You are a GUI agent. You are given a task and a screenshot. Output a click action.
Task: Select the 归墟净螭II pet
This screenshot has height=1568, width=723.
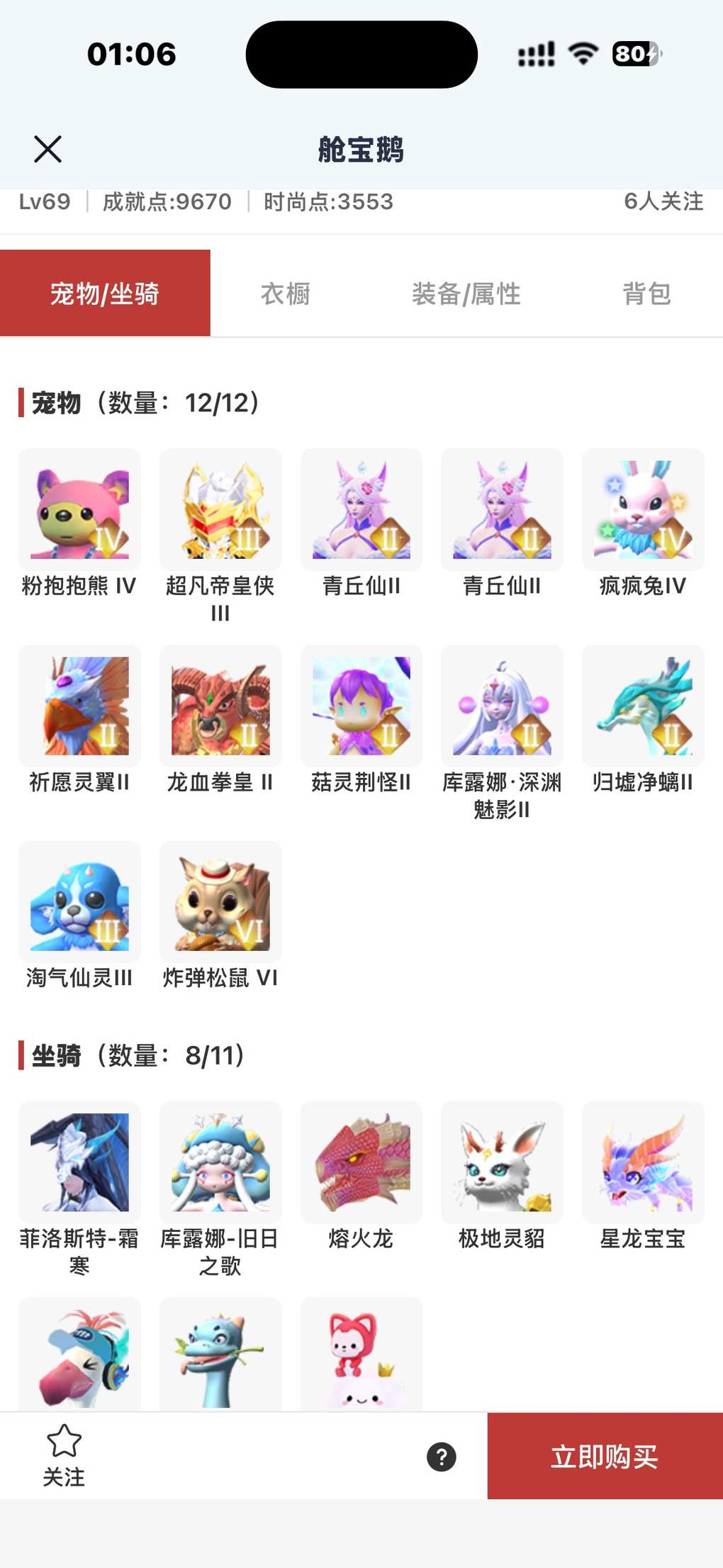[643, 706]
